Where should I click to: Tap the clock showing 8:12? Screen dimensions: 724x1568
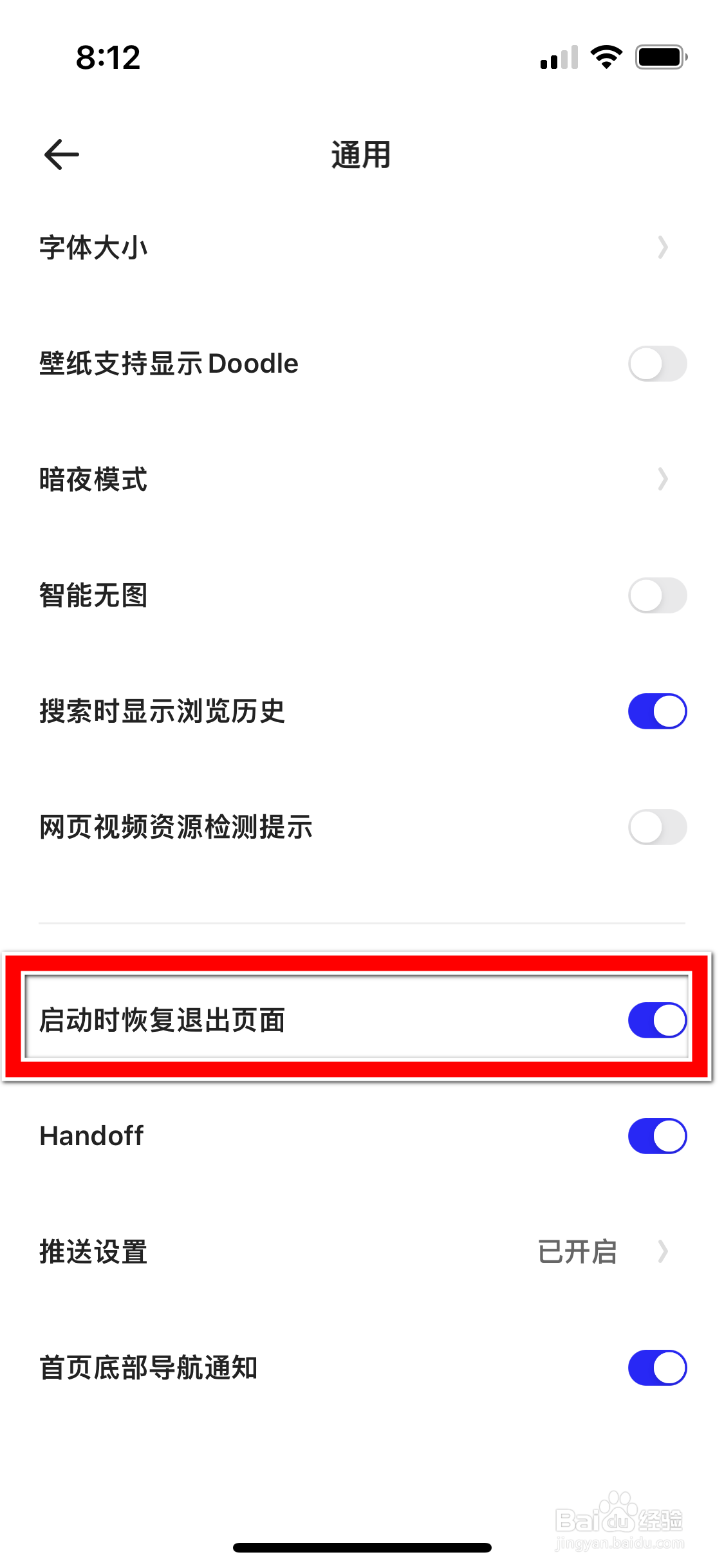pos(106,58)
